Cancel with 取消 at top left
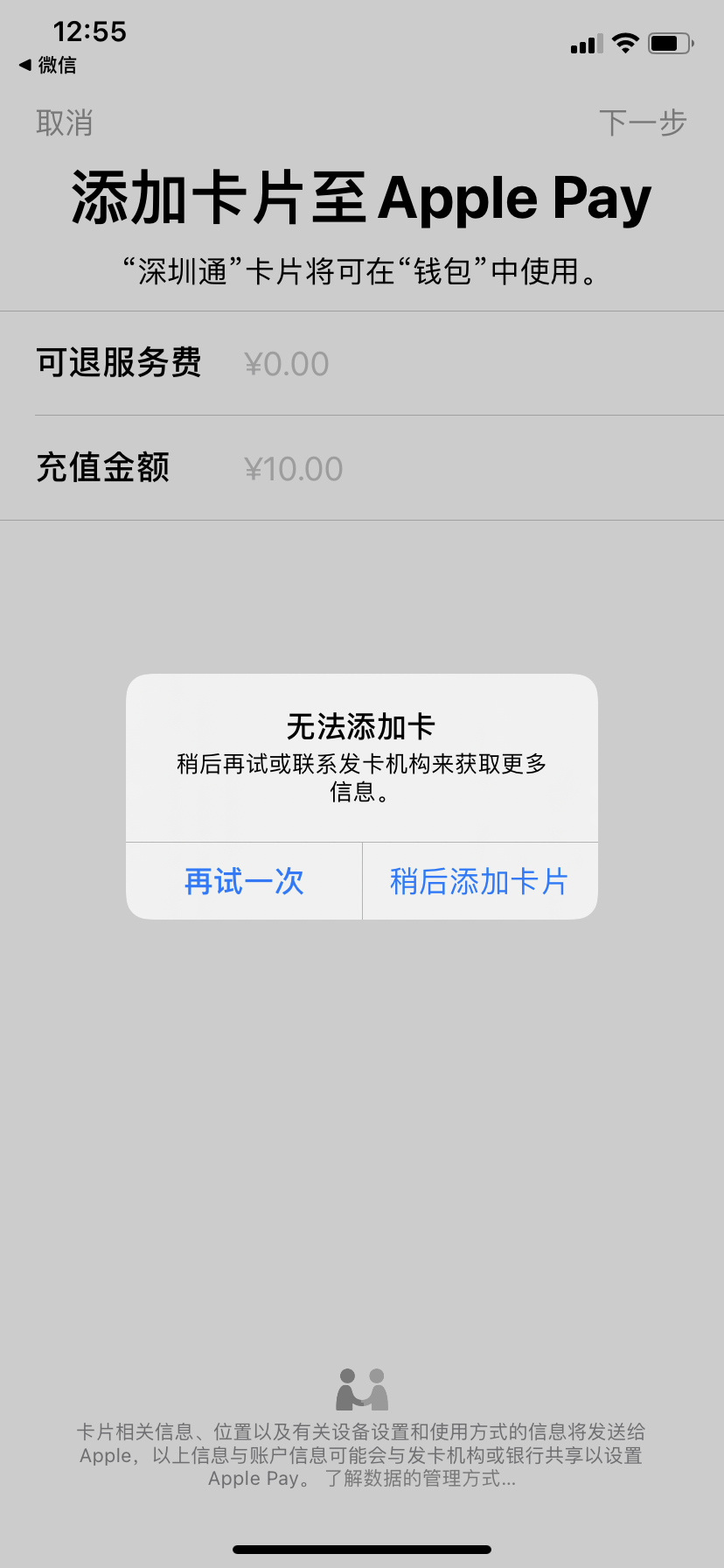The width and height of the screenshot is (724, 1568). (x=64, y=123)
